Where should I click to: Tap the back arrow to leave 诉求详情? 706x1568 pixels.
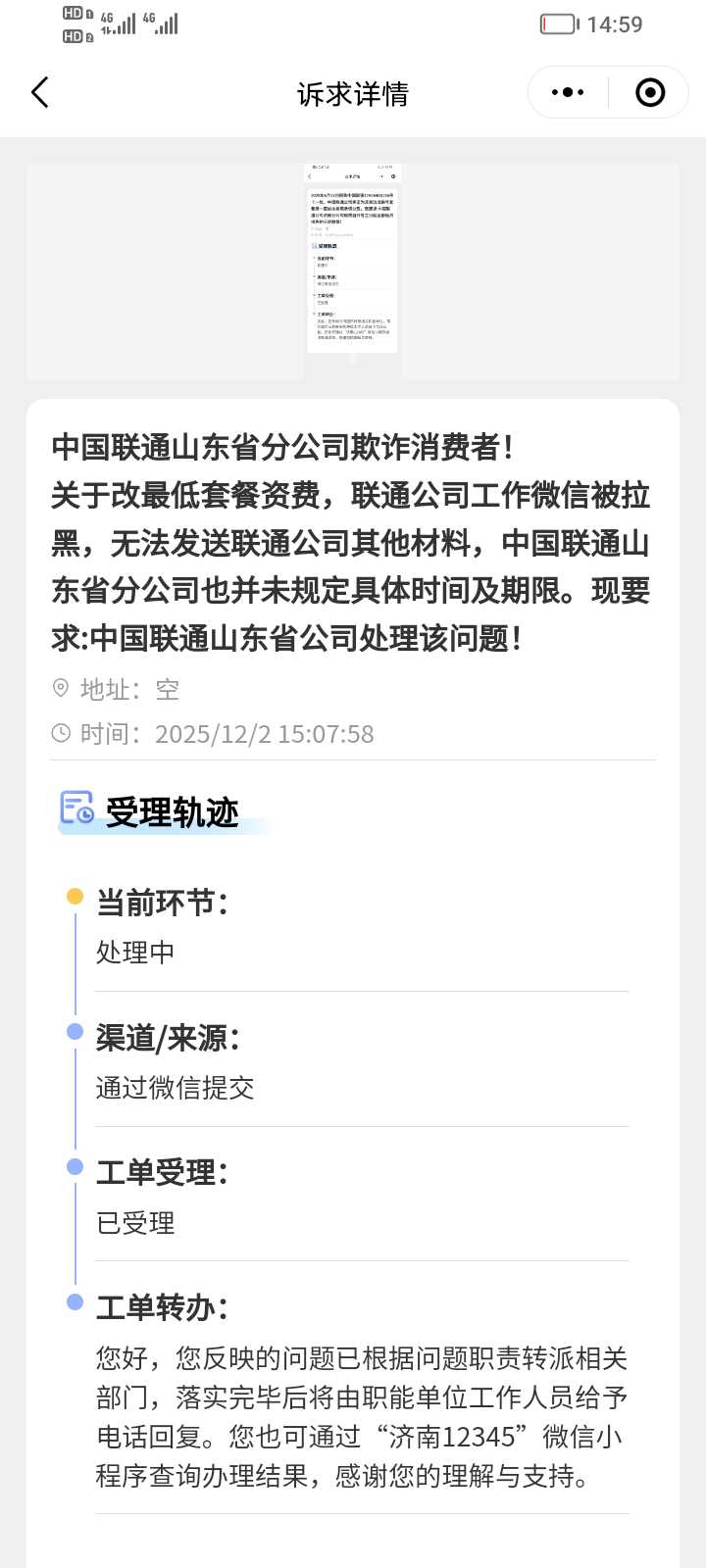pyautogui.click(x=39, y=92)
